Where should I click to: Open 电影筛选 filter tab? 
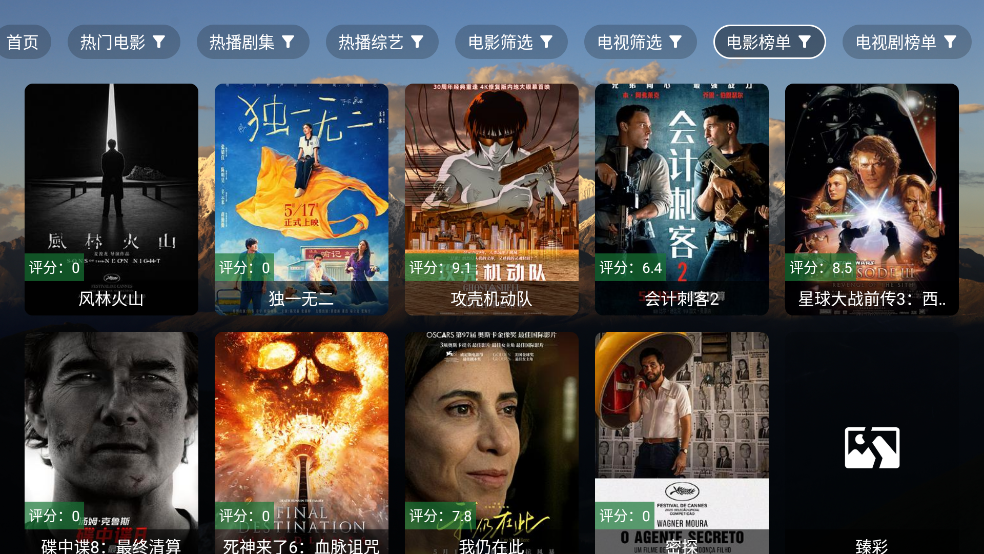pyautogui.click(x=511, y=42)
